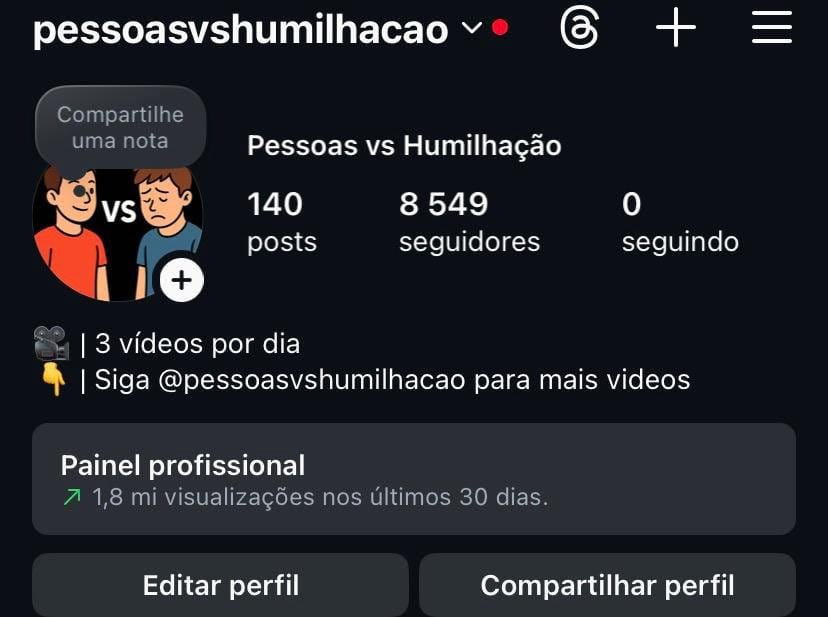Add a story via the plus badge
Viewport: 828px width, 617px height.
(x=181, y=281)
